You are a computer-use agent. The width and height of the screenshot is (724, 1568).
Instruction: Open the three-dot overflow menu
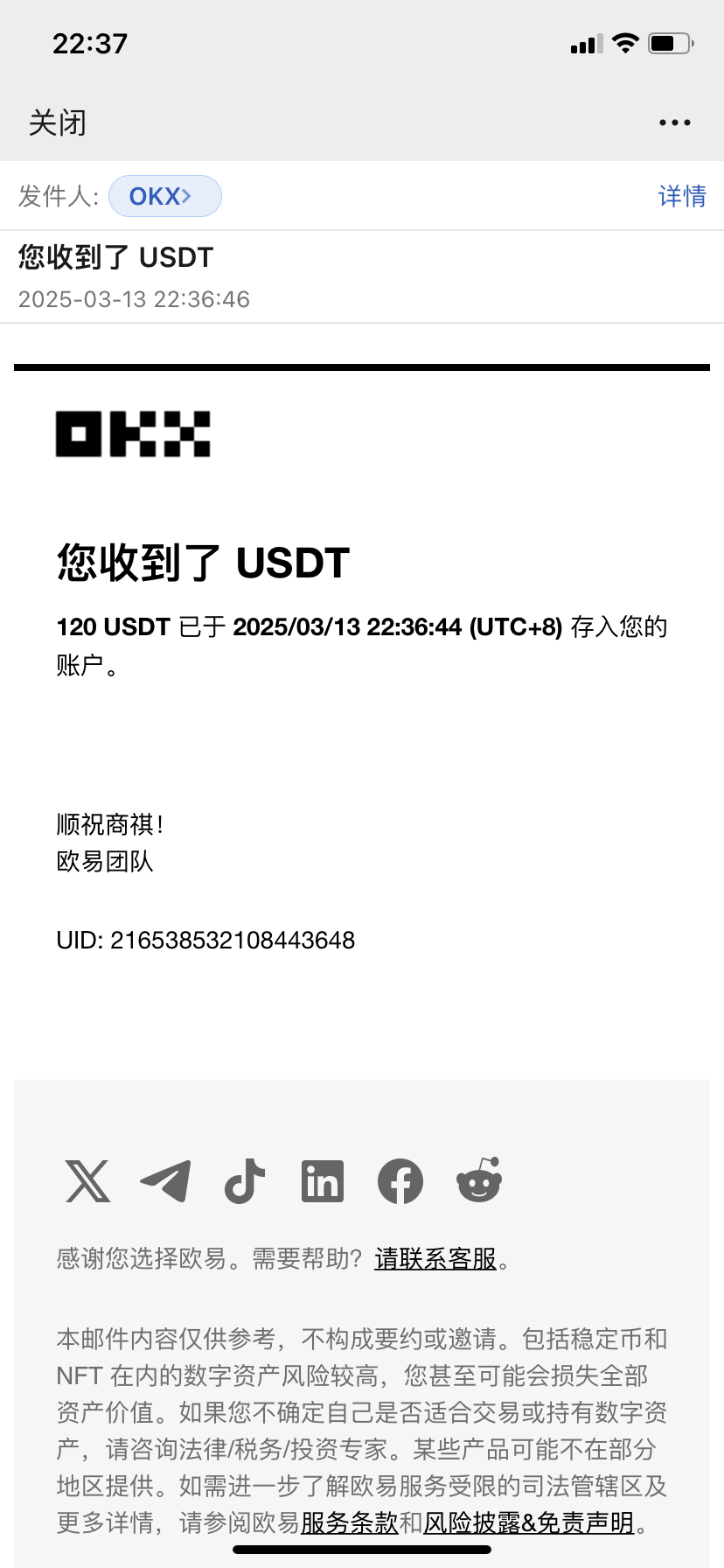(674, 122)
